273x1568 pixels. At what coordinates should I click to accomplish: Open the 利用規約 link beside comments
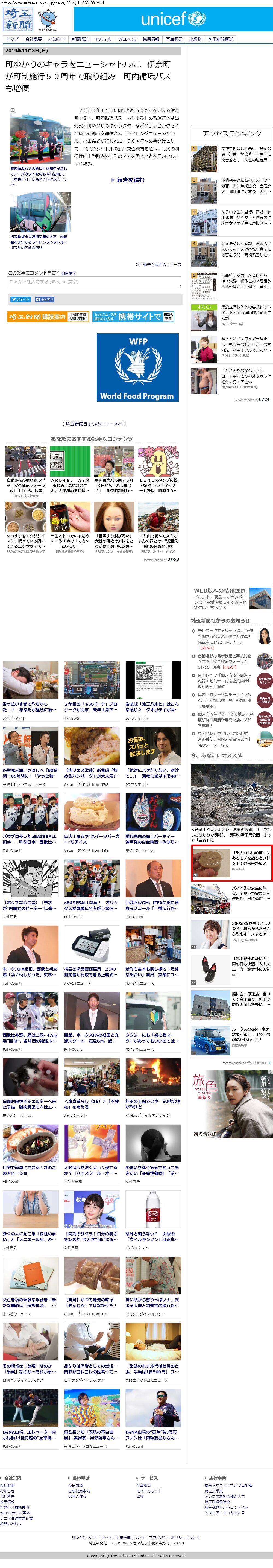point(68,273)
